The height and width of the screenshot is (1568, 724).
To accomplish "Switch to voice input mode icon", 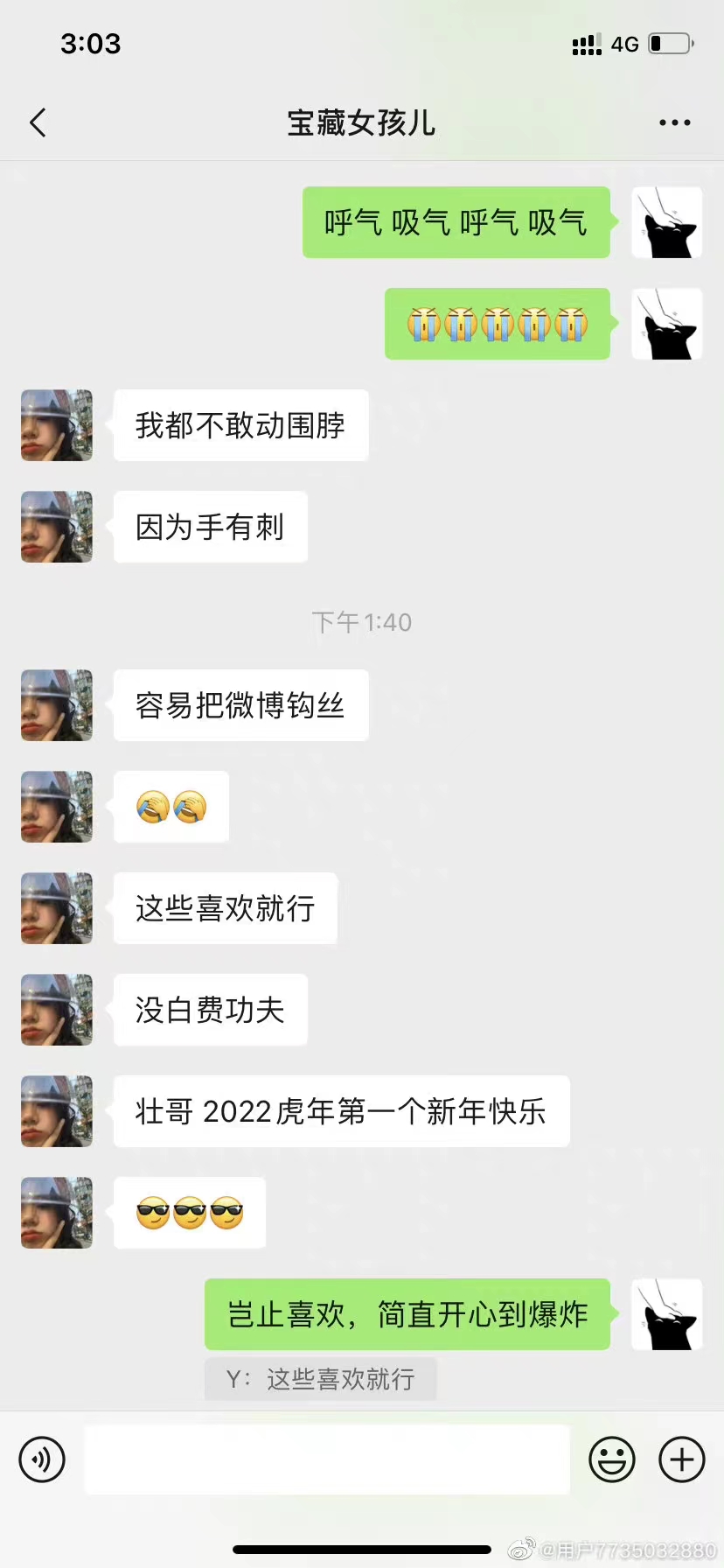I will click(x=42, y=1459).
